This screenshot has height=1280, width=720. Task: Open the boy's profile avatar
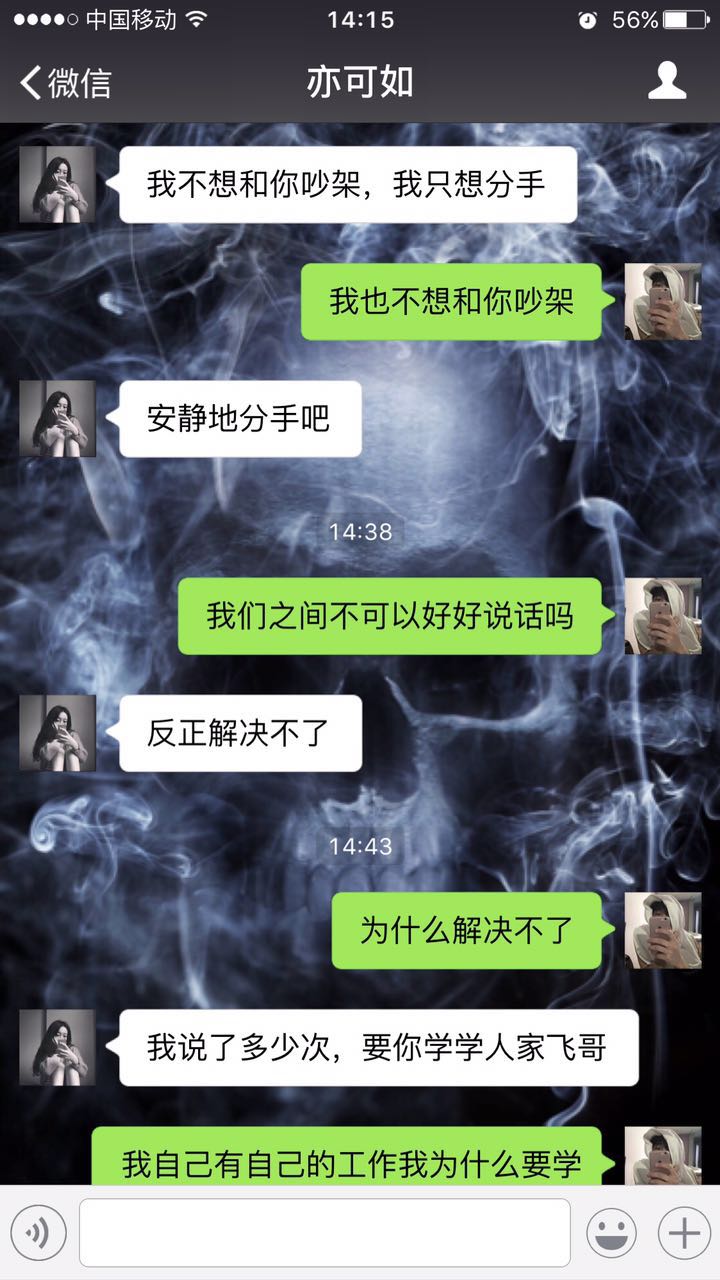tap(663, 302)
